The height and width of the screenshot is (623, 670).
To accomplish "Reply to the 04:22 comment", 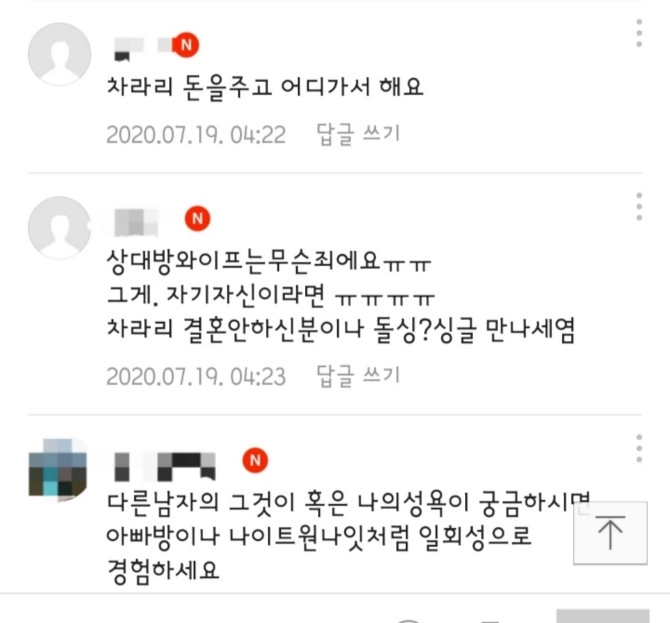I will click(x=357, y=134).
